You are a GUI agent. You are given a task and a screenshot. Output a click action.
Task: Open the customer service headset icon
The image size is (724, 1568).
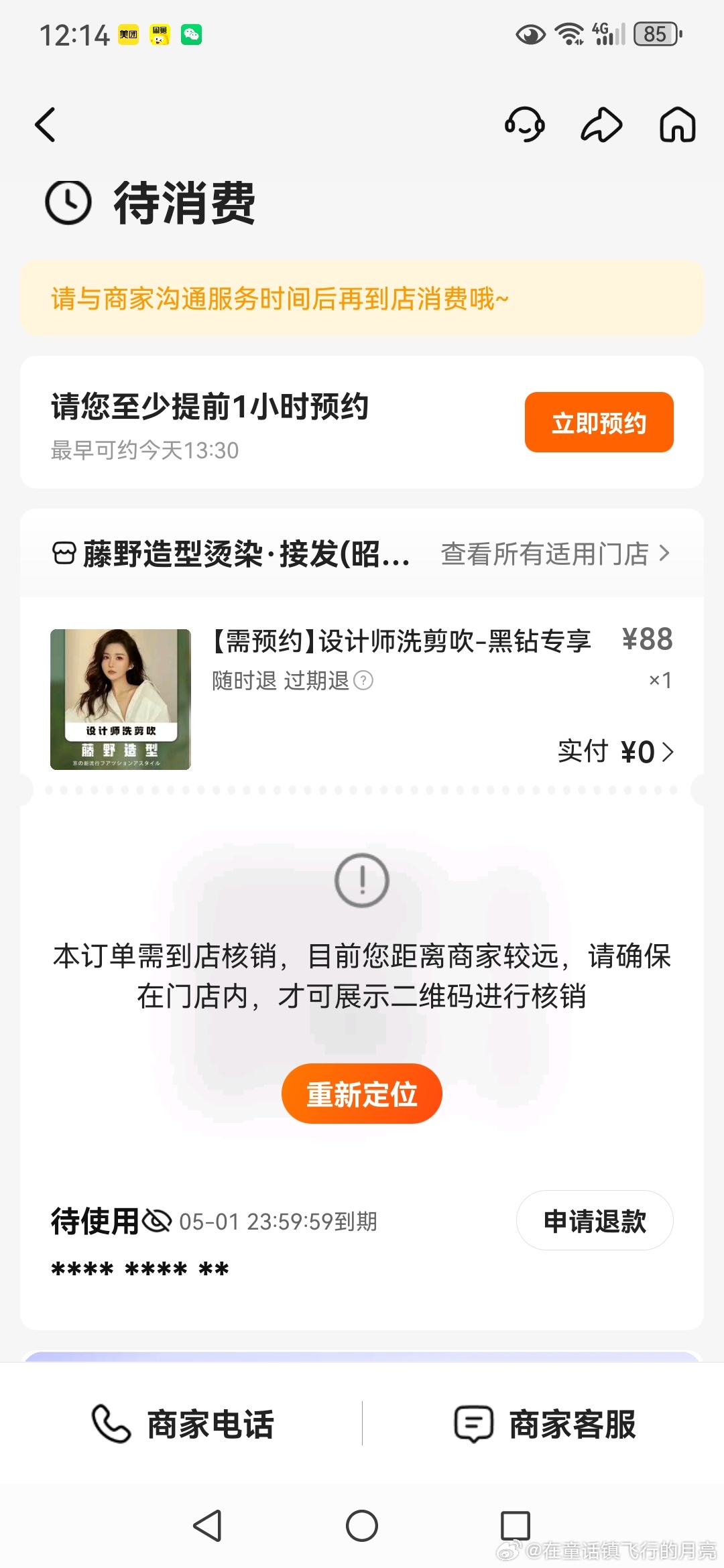coord(524,125)
